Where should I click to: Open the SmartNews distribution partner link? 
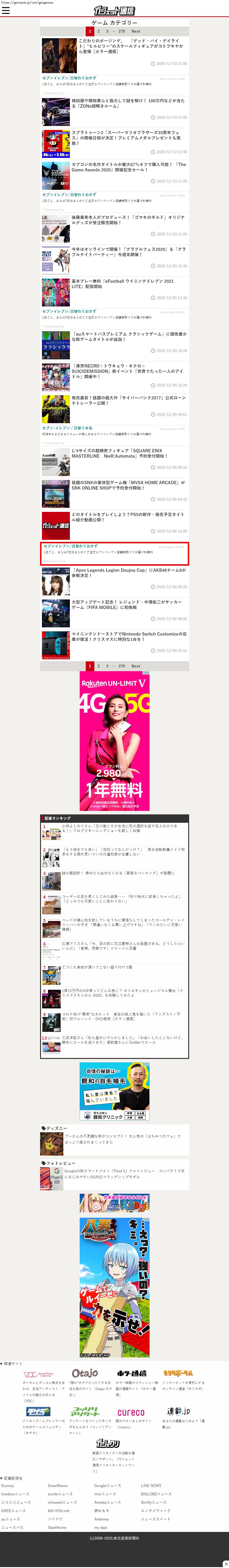58,1486
